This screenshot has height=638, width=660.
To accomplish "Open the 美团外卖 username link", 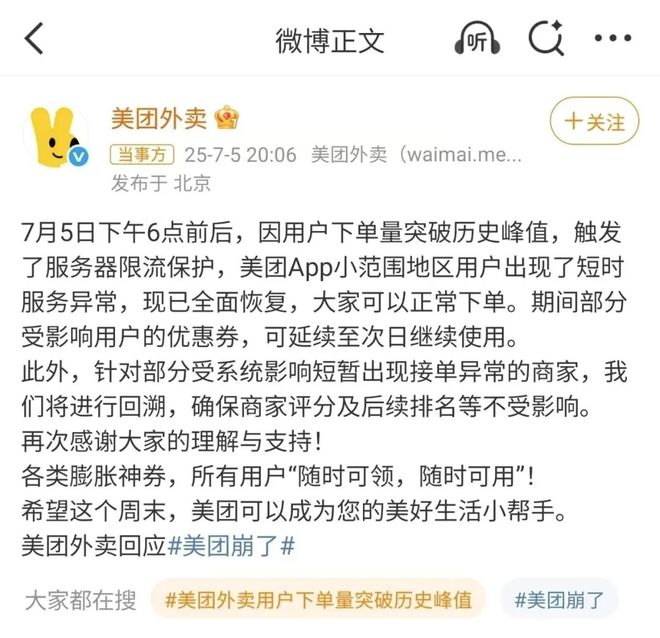I will tap(158, 119).
